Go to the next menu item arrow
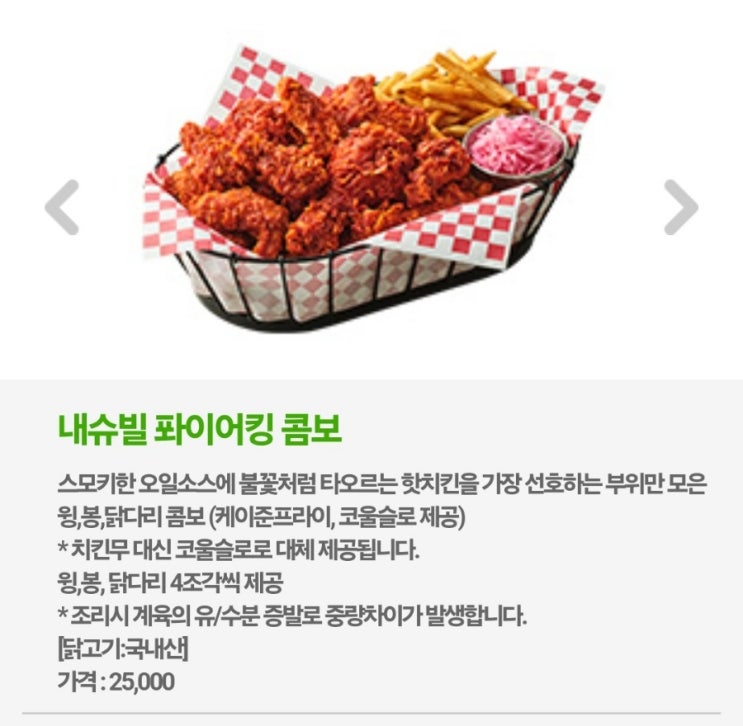Screen dimensions: 743x726 point(681,207)
